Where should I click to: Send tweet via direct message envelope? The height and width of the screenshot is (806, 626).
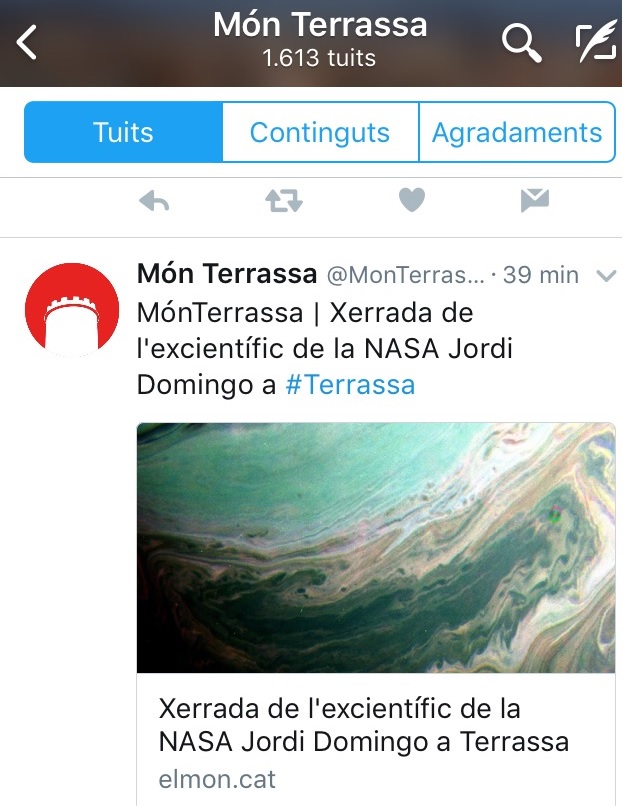(x=536, y=201)
